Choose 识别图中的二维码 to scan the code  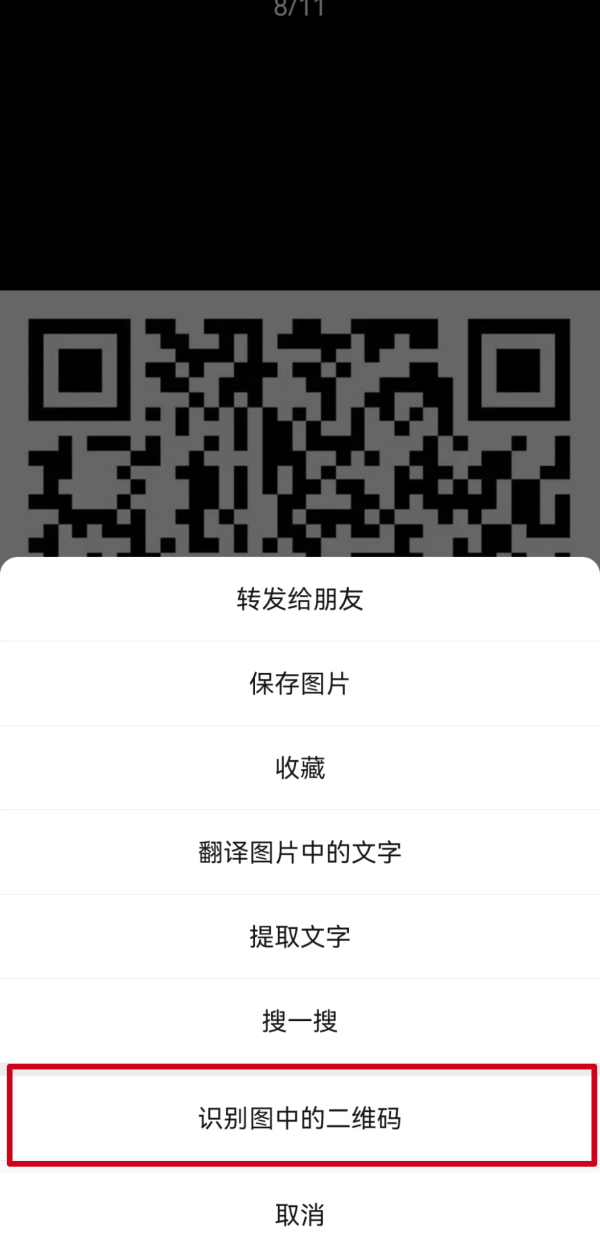tap(300, 1118)
